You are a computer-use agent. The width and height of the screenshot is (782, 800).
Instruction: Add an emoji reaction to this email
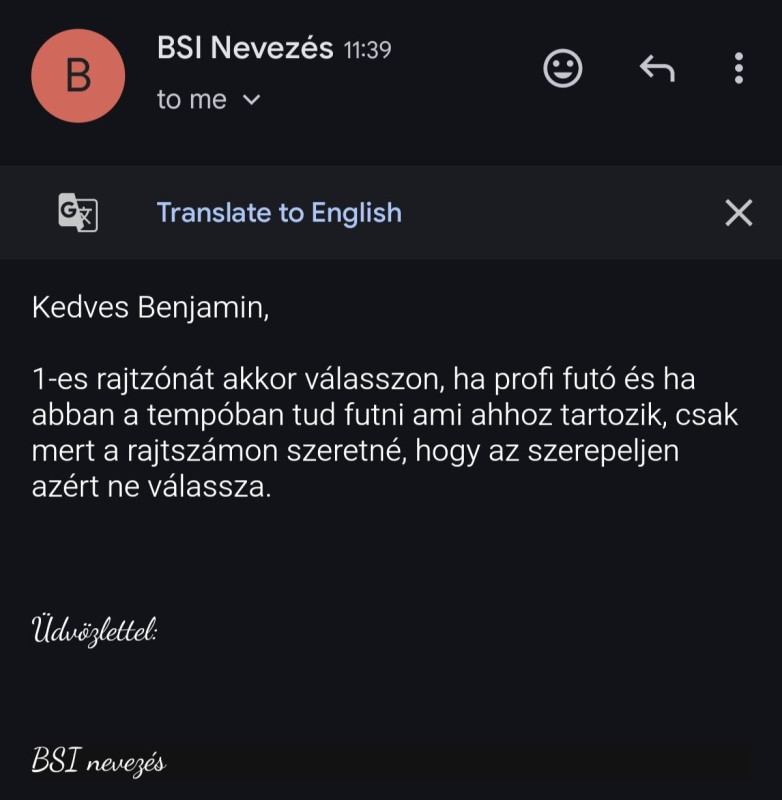click(x=563, y=68)
